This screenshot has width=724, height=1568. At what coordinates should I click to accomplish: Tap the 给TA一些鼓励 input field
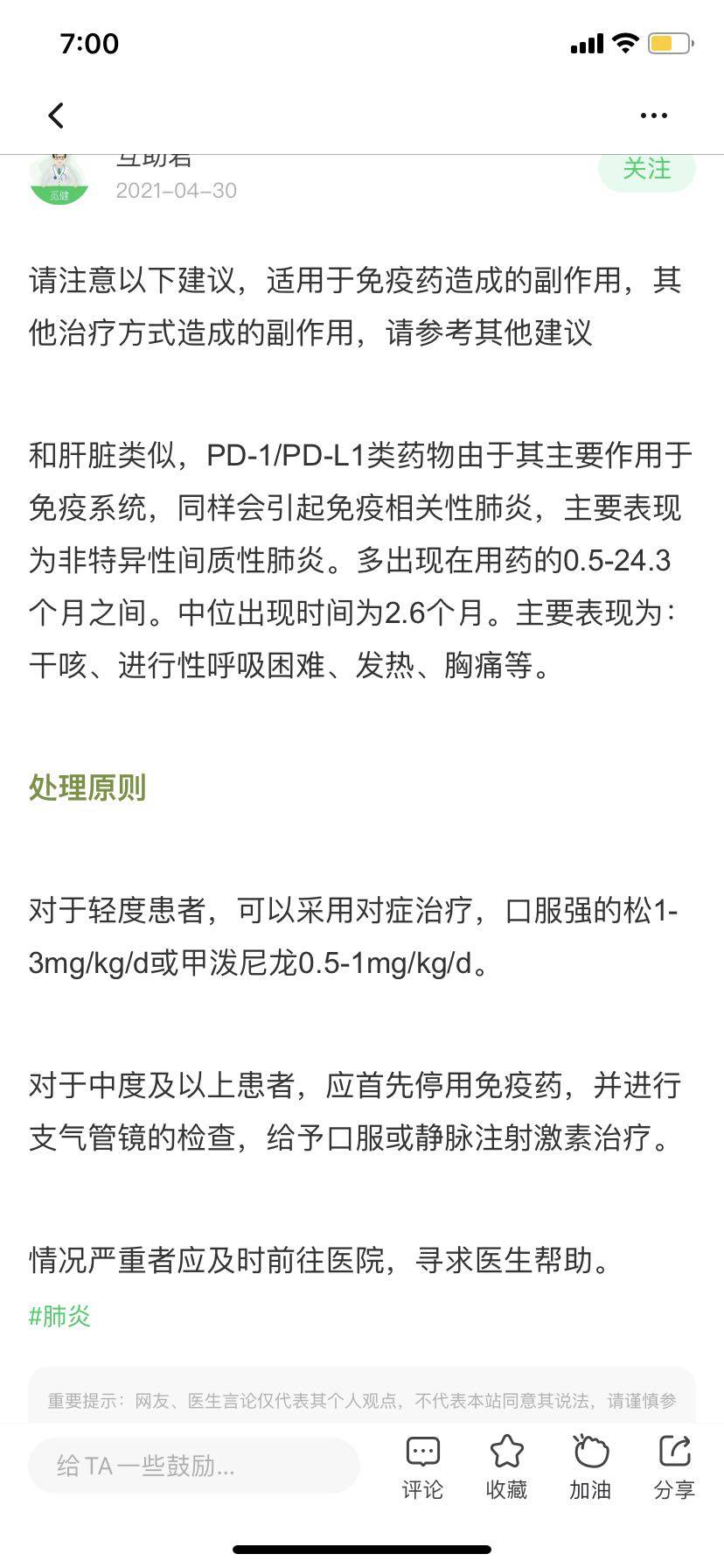[194, 1466]
